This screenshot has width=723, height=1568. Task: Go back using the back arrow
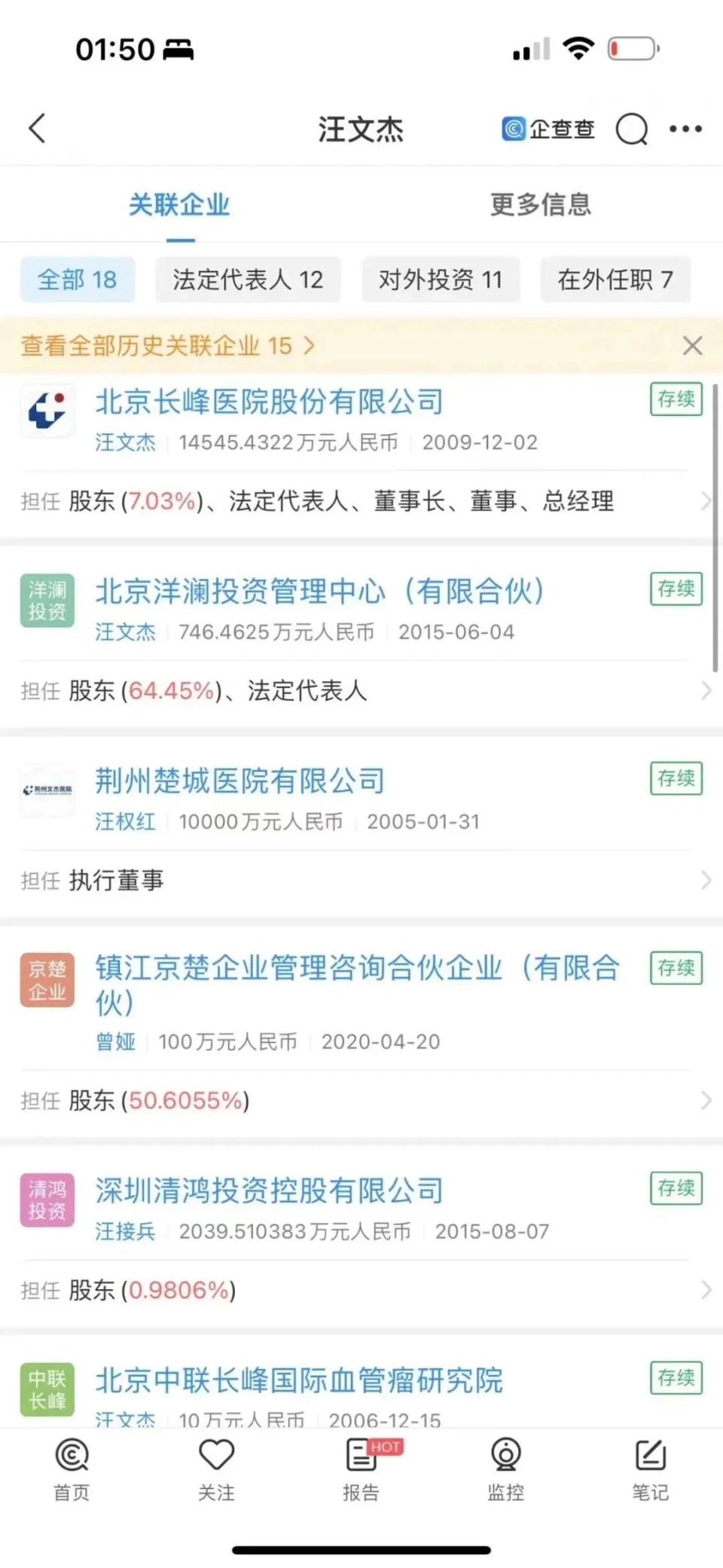tap(38, 128)
